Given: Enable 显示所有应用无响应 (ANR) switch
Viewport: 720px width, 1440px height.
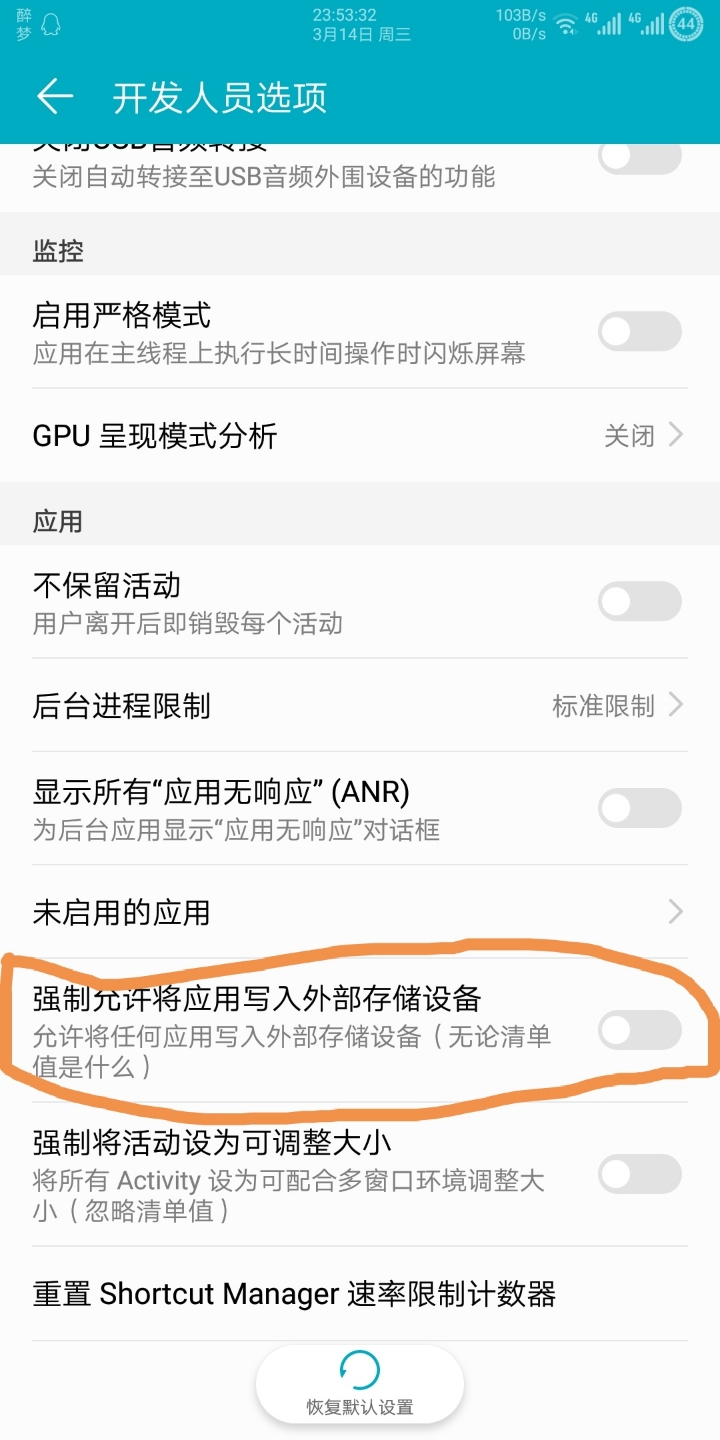Looking at the screenshot, I should pyautogui.click(x=640, y=807).
